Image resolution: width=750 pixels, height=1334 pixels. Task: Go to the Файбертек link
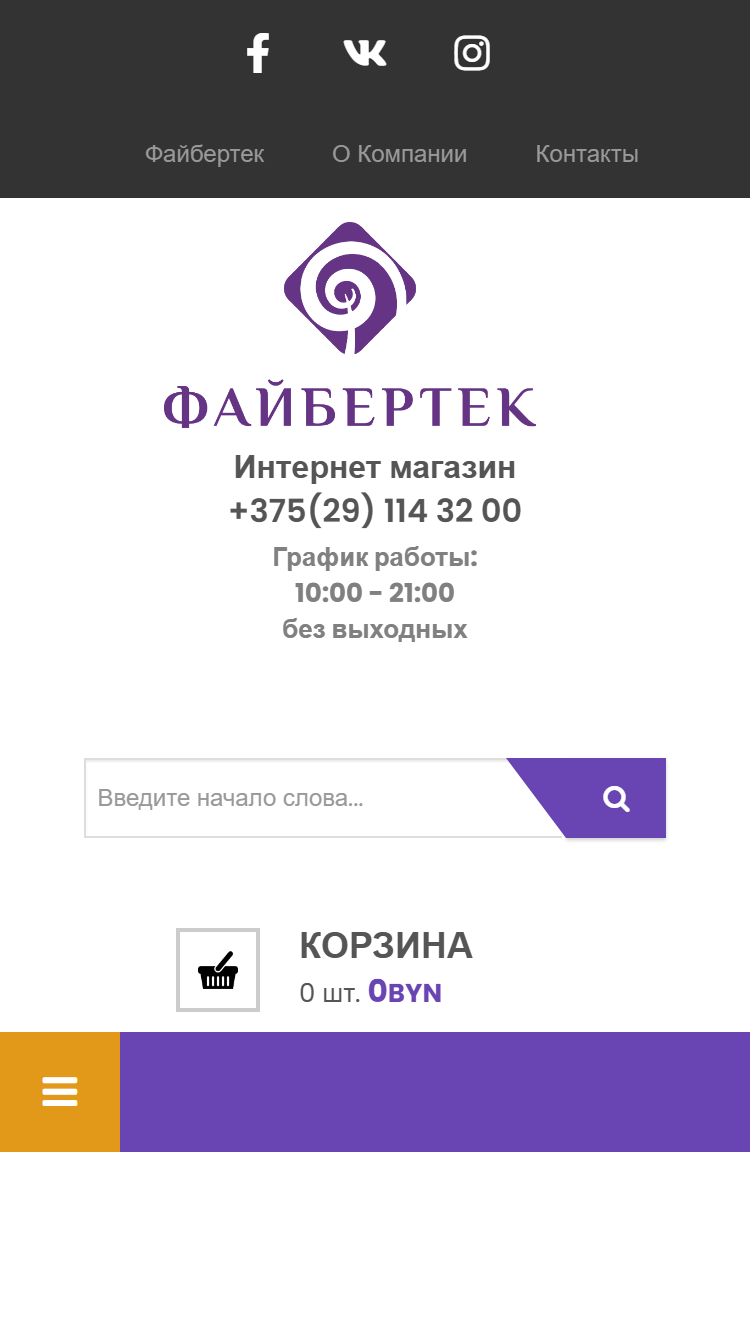[205, 154]
